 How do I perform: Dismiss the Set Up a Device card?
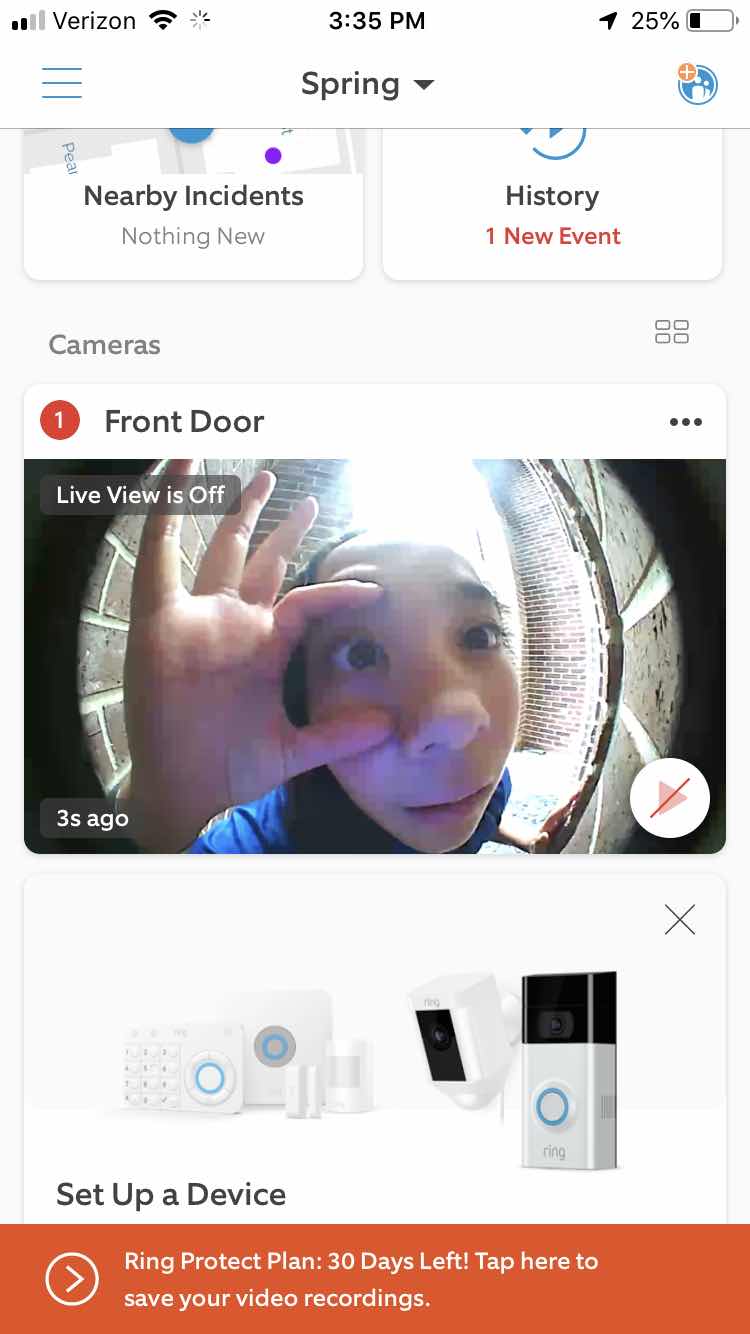(x=680, y=919)
